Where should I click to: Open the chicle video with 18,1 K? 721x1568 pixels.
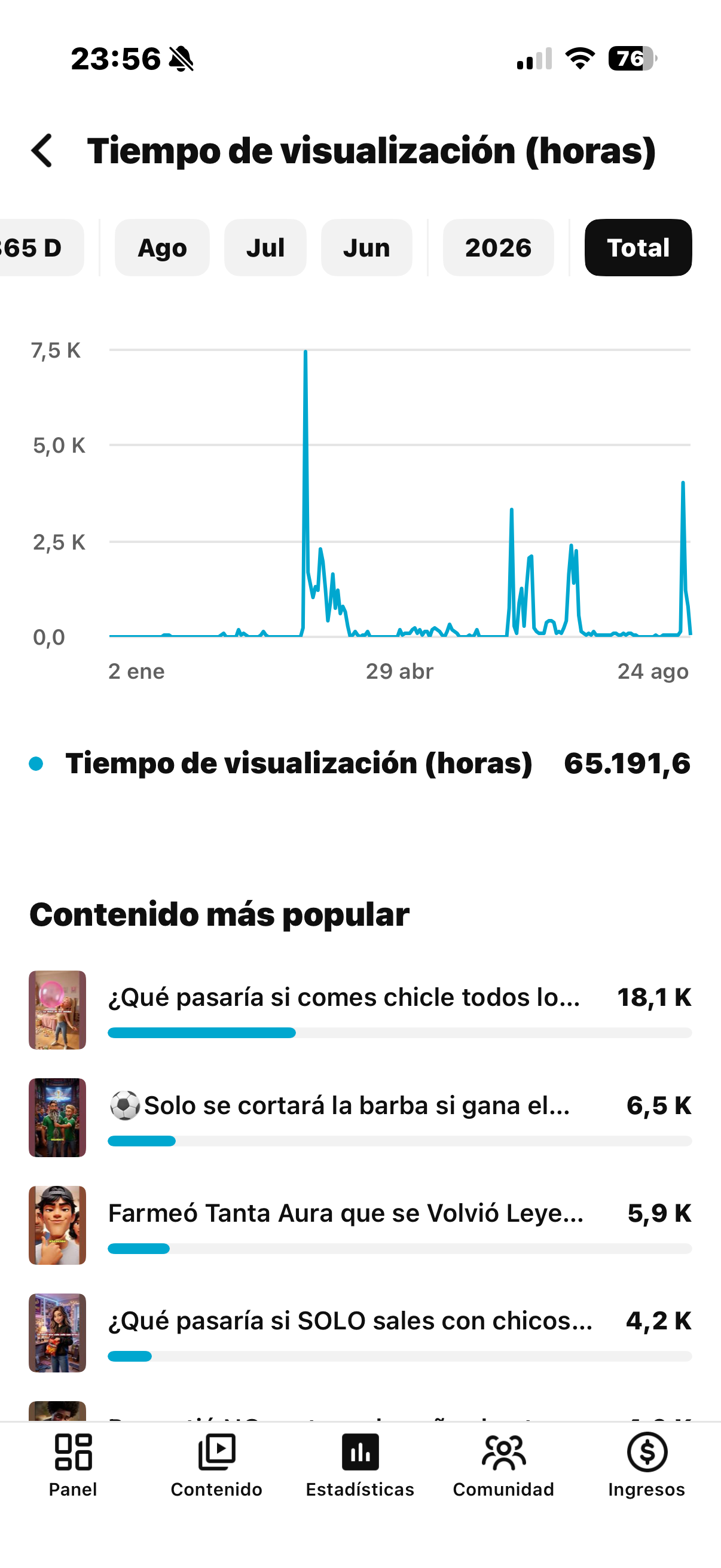360,1010
